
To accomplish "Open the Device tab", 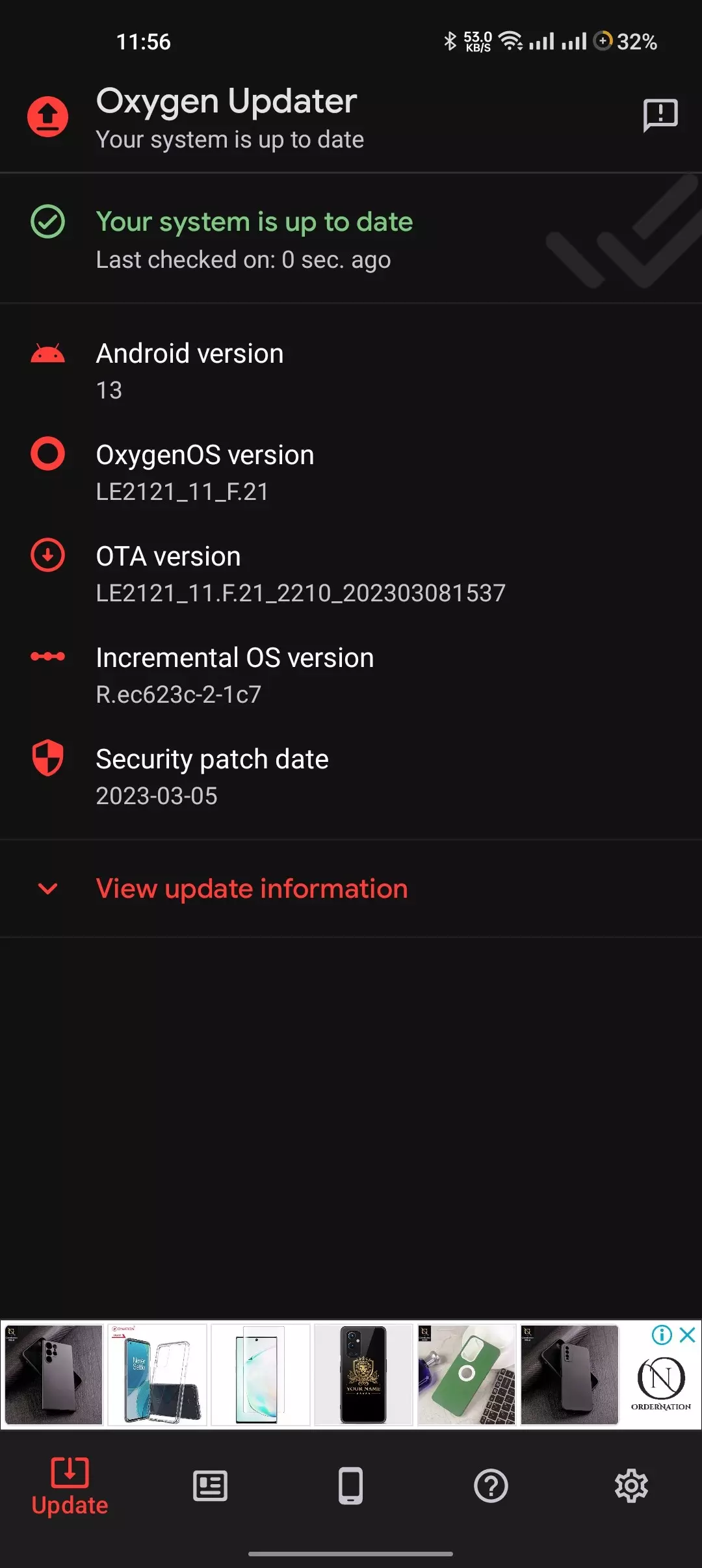I will tap(350, 1486).
